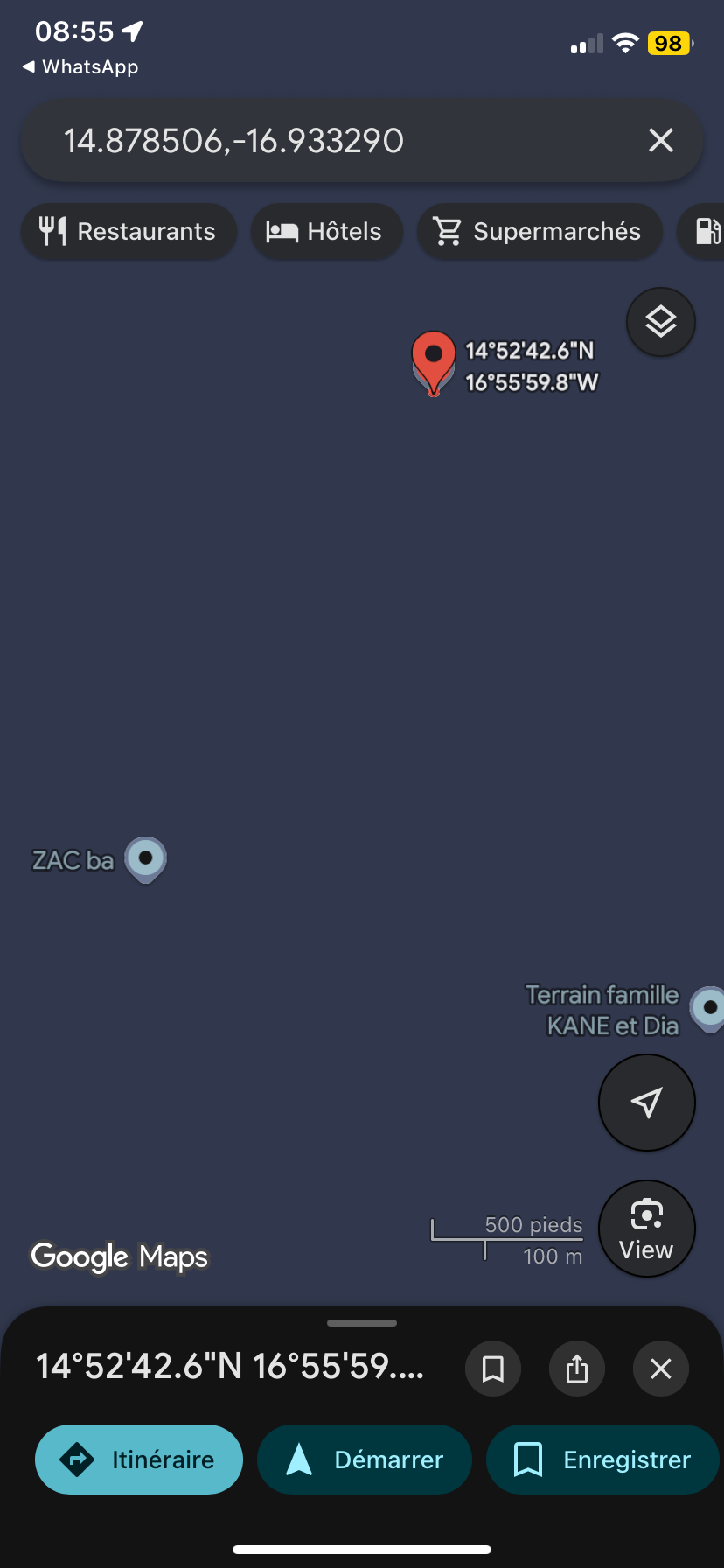Tap the coordinates search field
Viewport: 724px width, 1568px height.
(x=332, y=140)
